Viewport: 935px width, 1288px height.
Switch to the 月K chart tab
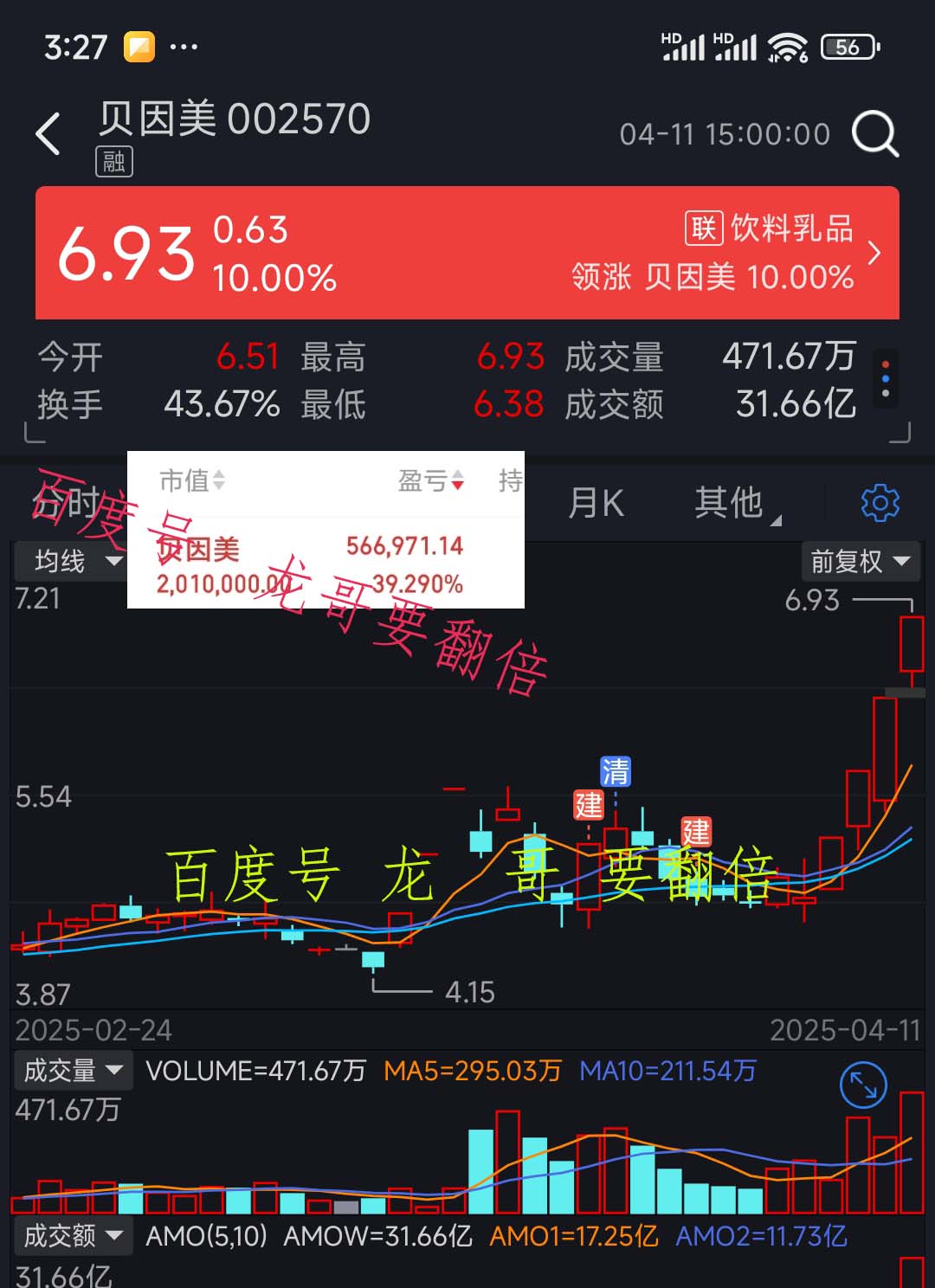[596, 503]
